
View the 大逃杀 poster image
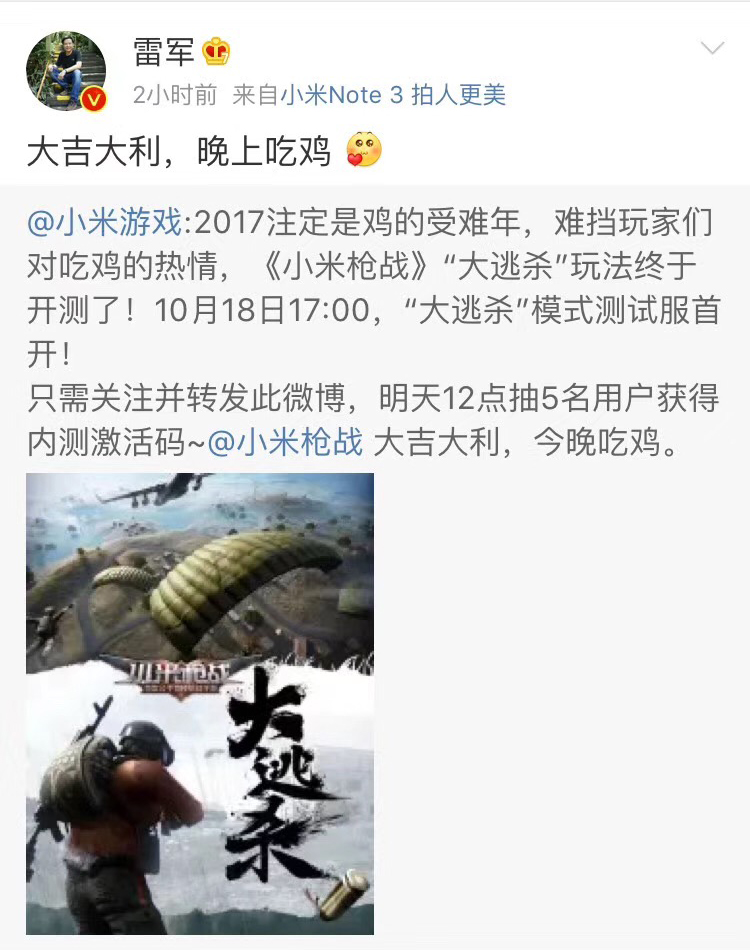[x=200, y=703]
